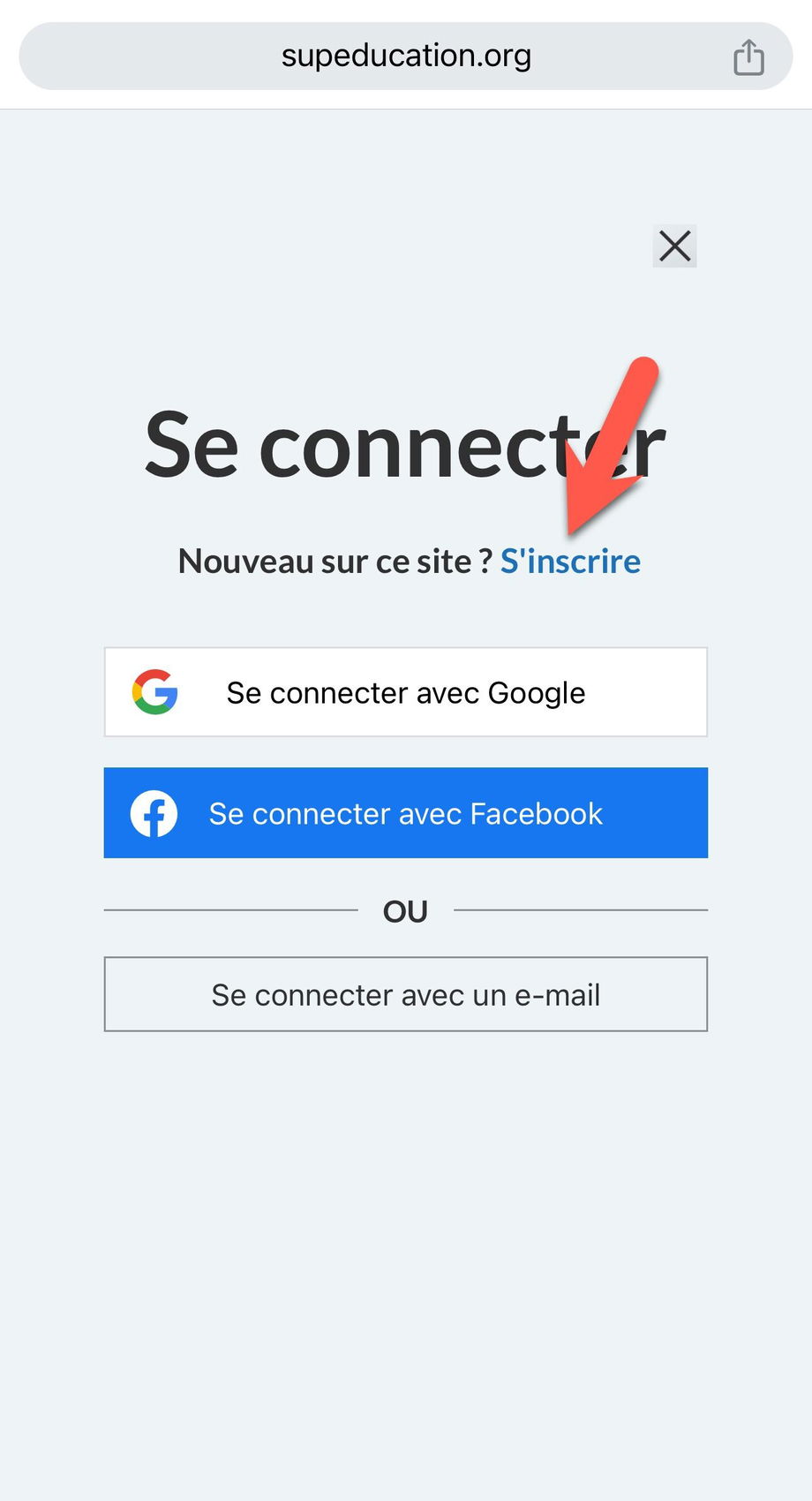Tap the browser share icon
The width and height of the screenshot is (812, 1501).
(748, 57)
